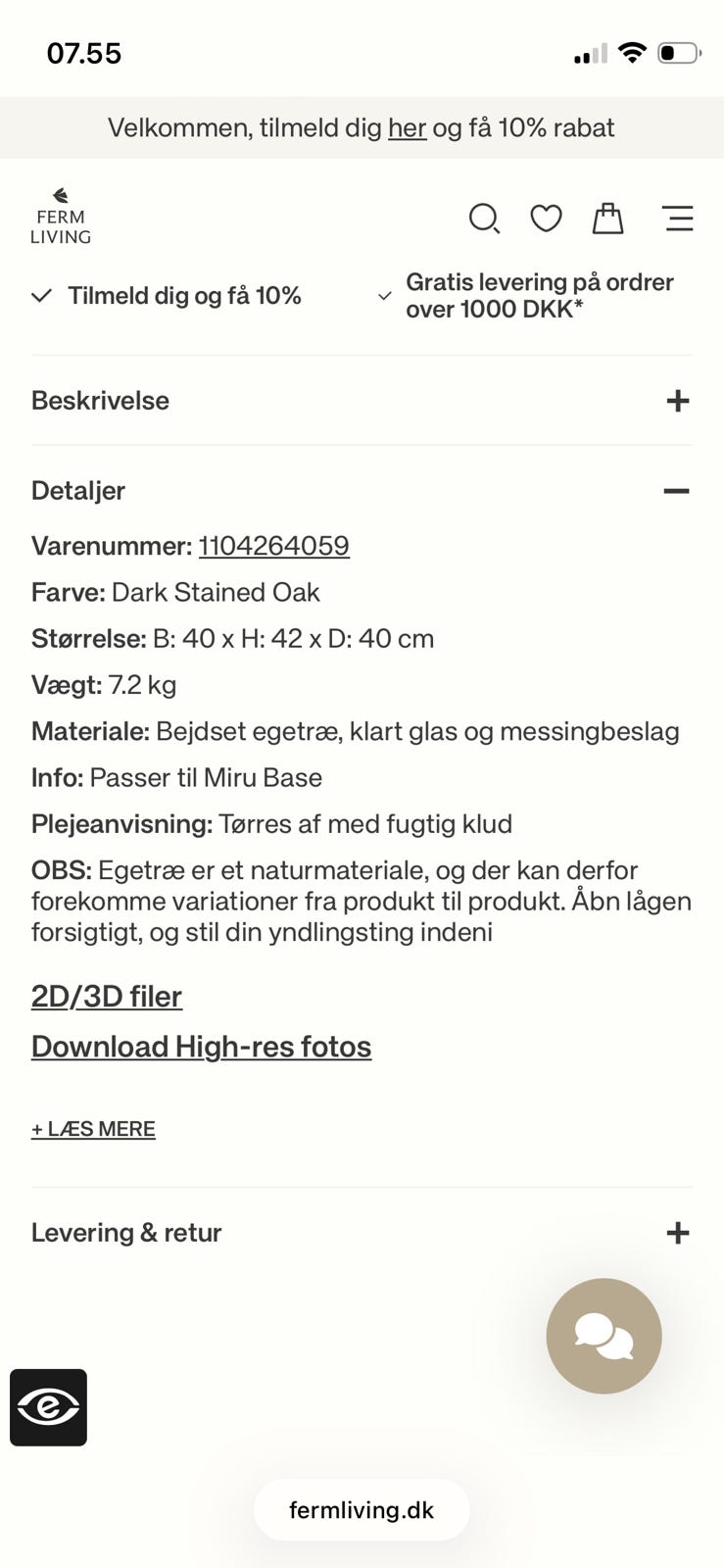Open the wishlist heart icon
The height and width of the screenshot is (1568, 724).
[546, 218]
